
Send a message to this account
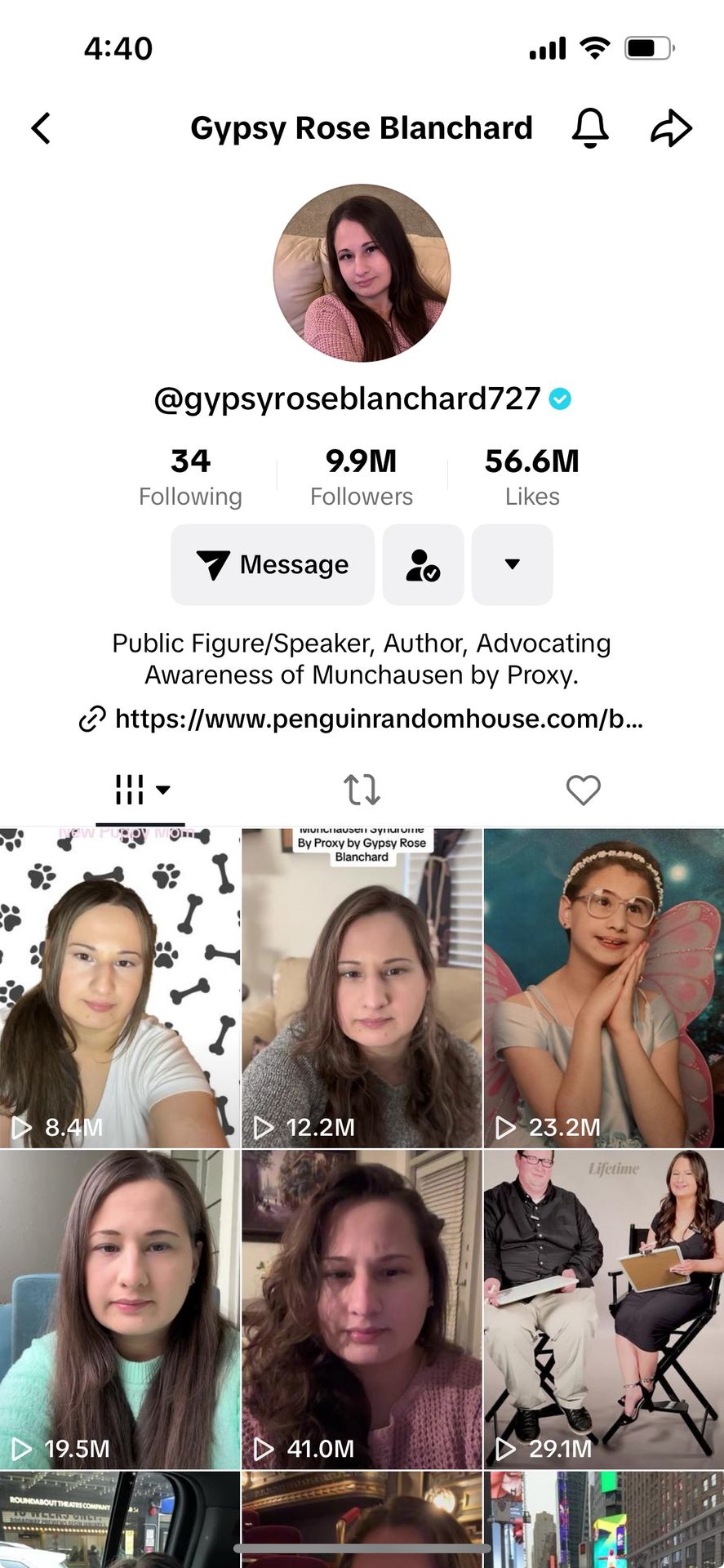(x=273, y=564)
